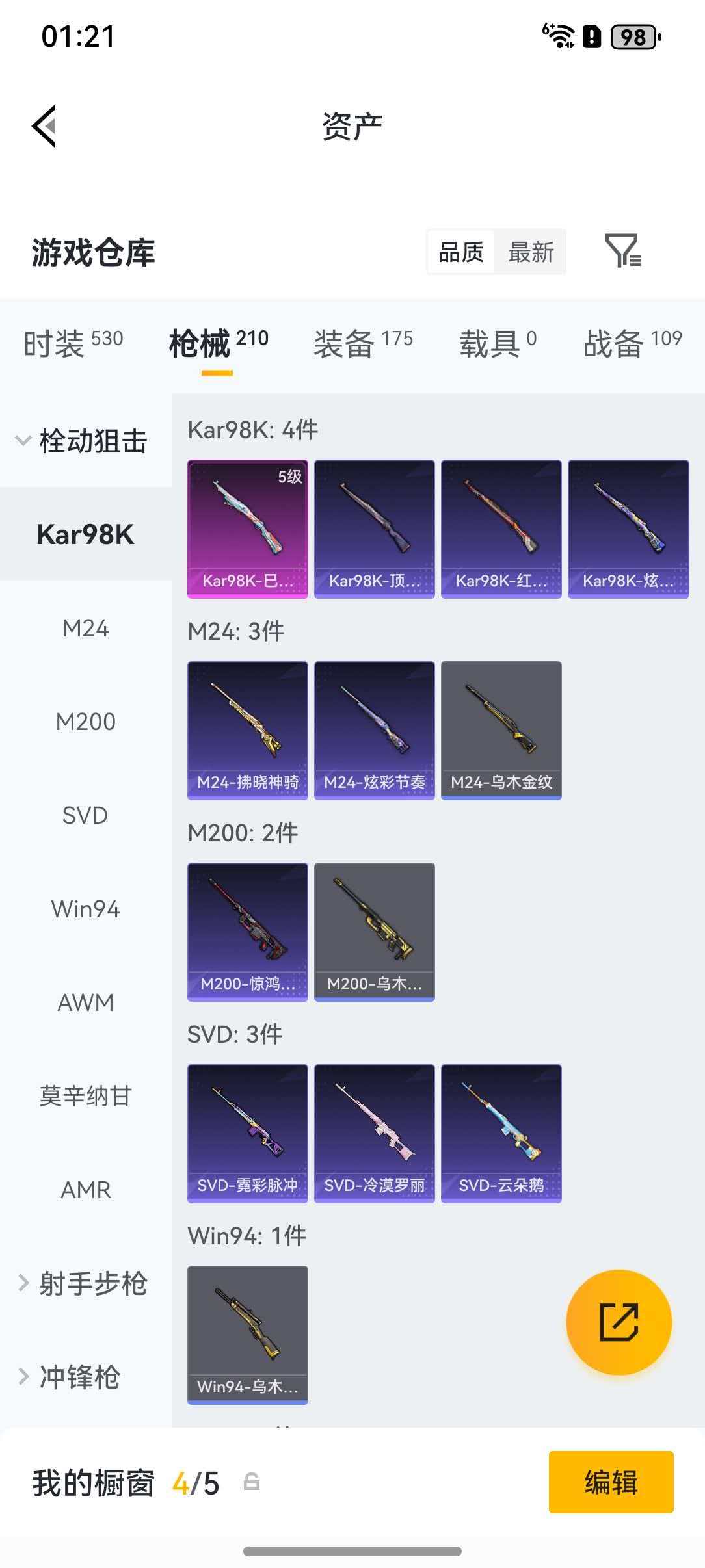
Task: Click 我的橱窗 4/5 showcase link
Action: pos(124,1484)
